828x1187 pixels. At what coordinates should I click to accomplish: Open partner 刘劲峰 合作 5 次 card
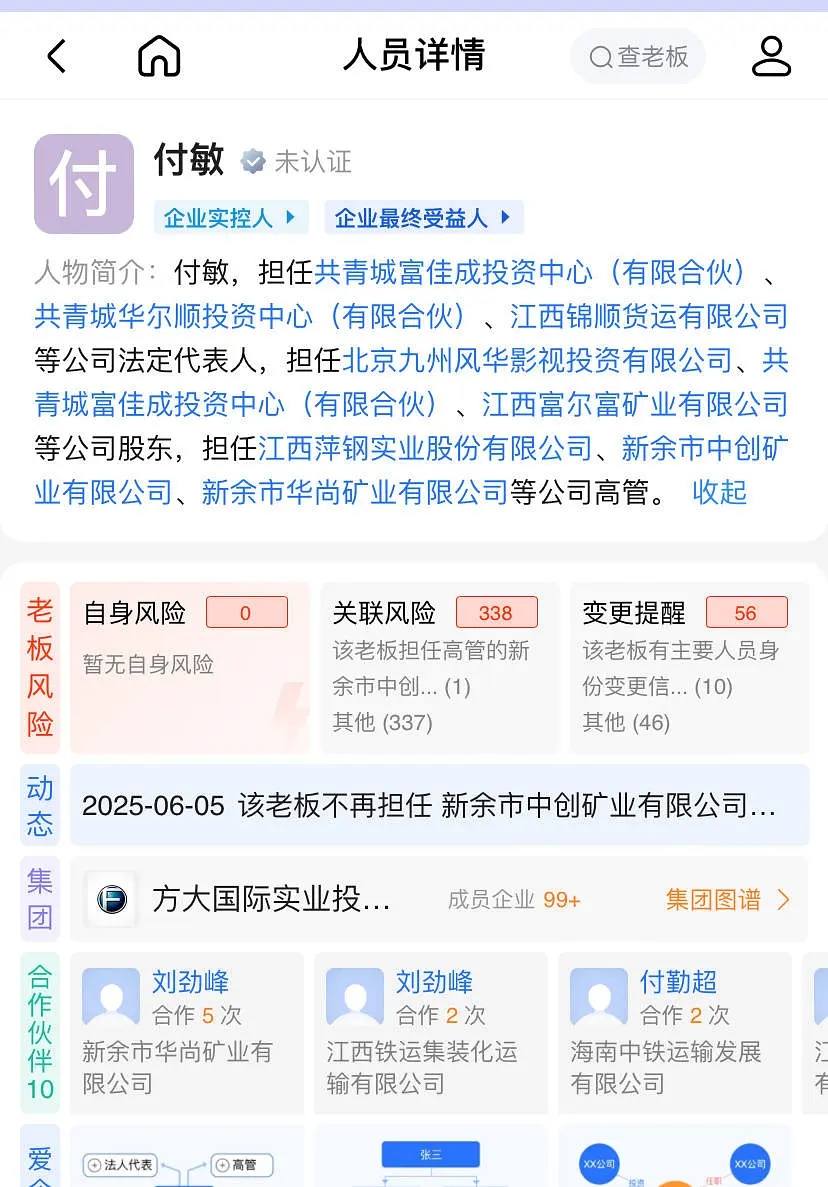(190, 1032)
